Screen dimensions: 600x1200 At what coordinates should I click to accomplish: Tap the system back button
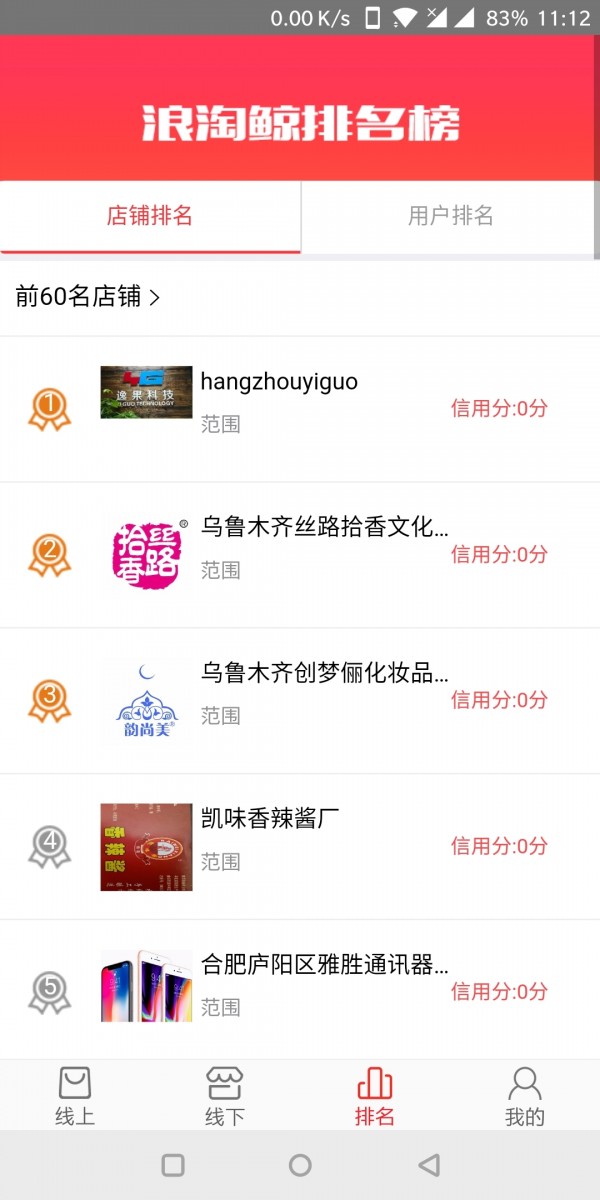429,1165
